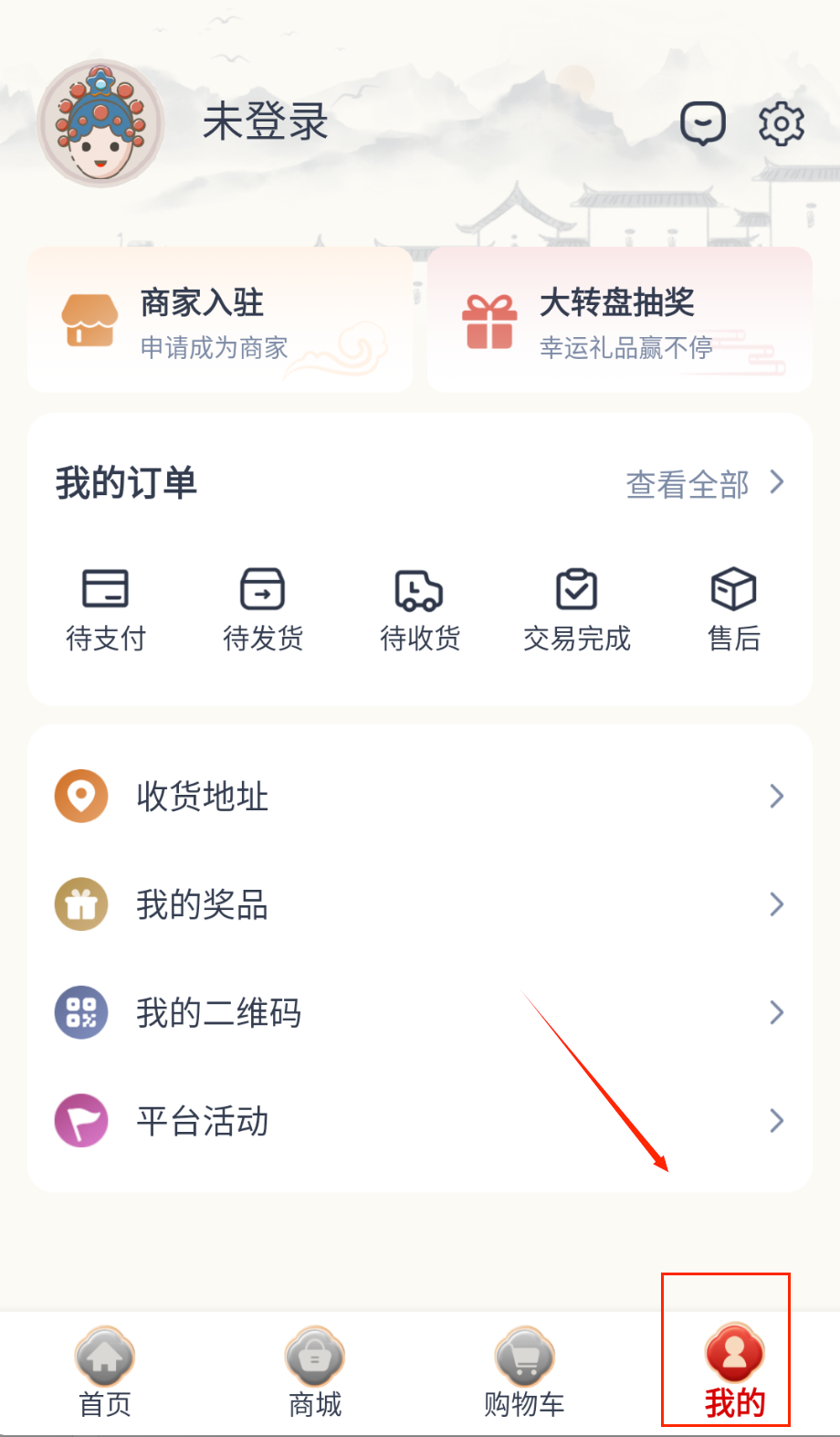Open 售后 after-sales orders
Screen dimensions: 840x1437
[734, 608]
